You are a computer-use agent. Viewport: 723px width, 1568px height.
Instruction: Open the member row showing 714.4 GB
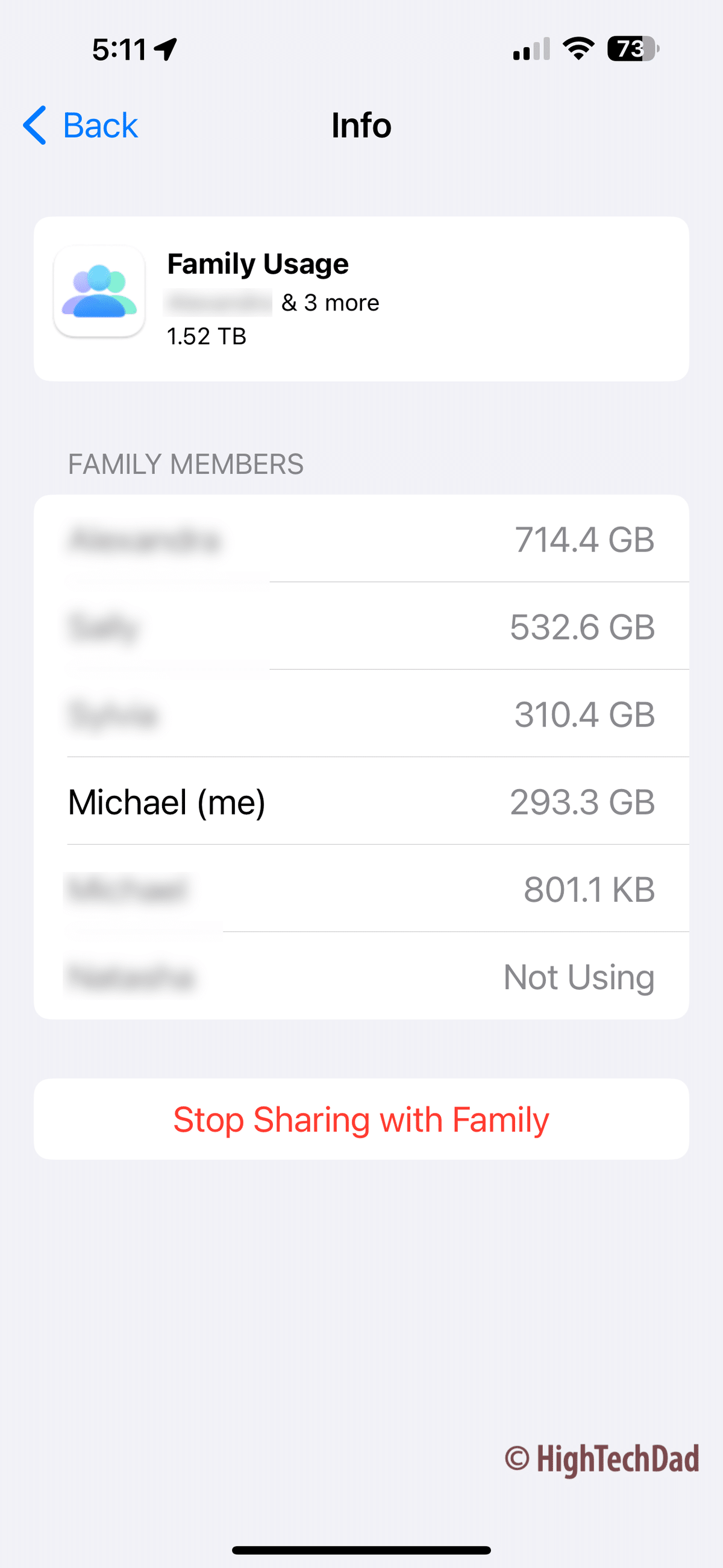[361, 540]
